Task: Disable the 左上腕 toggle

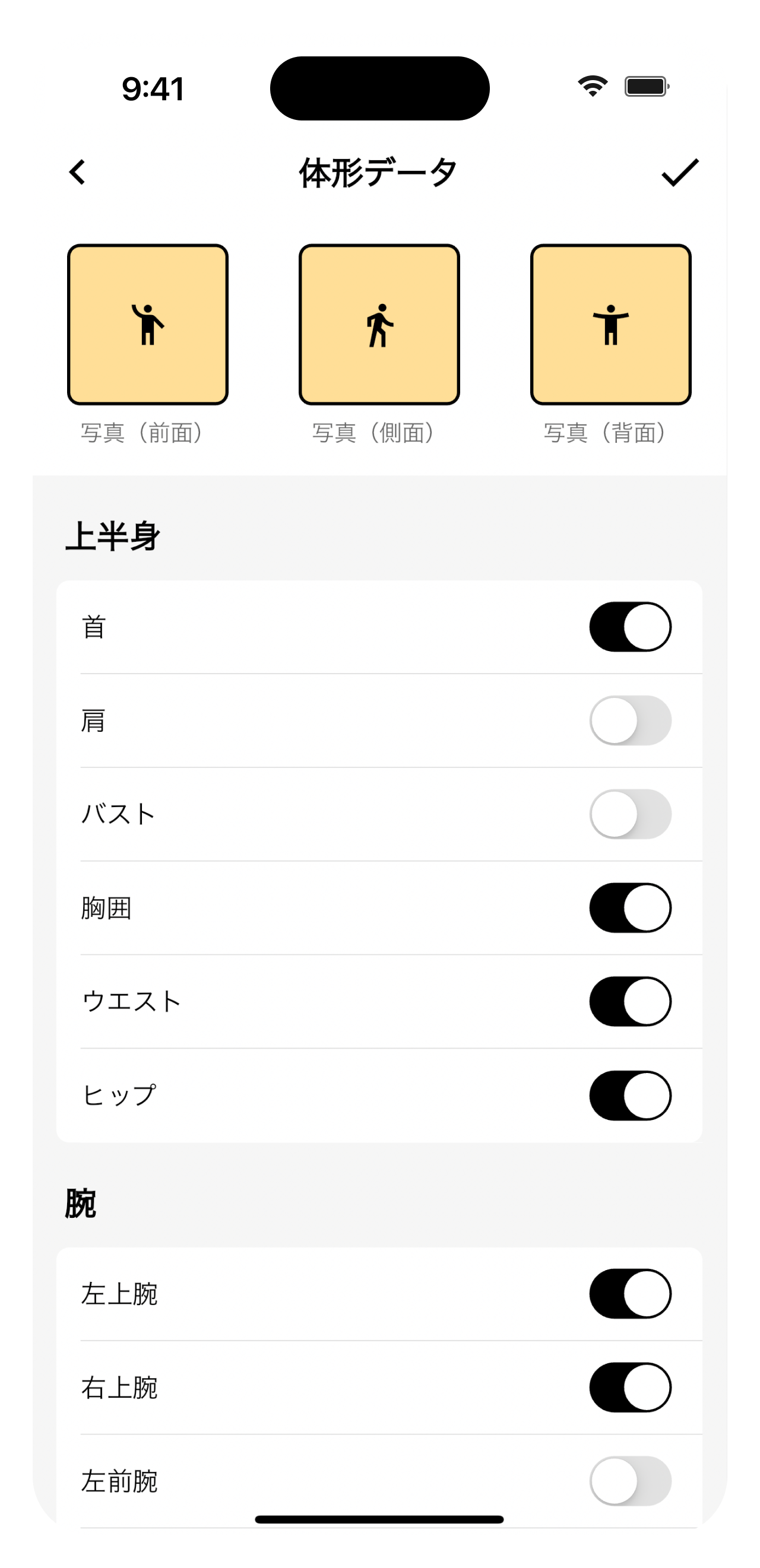Action: [630, 1293]
